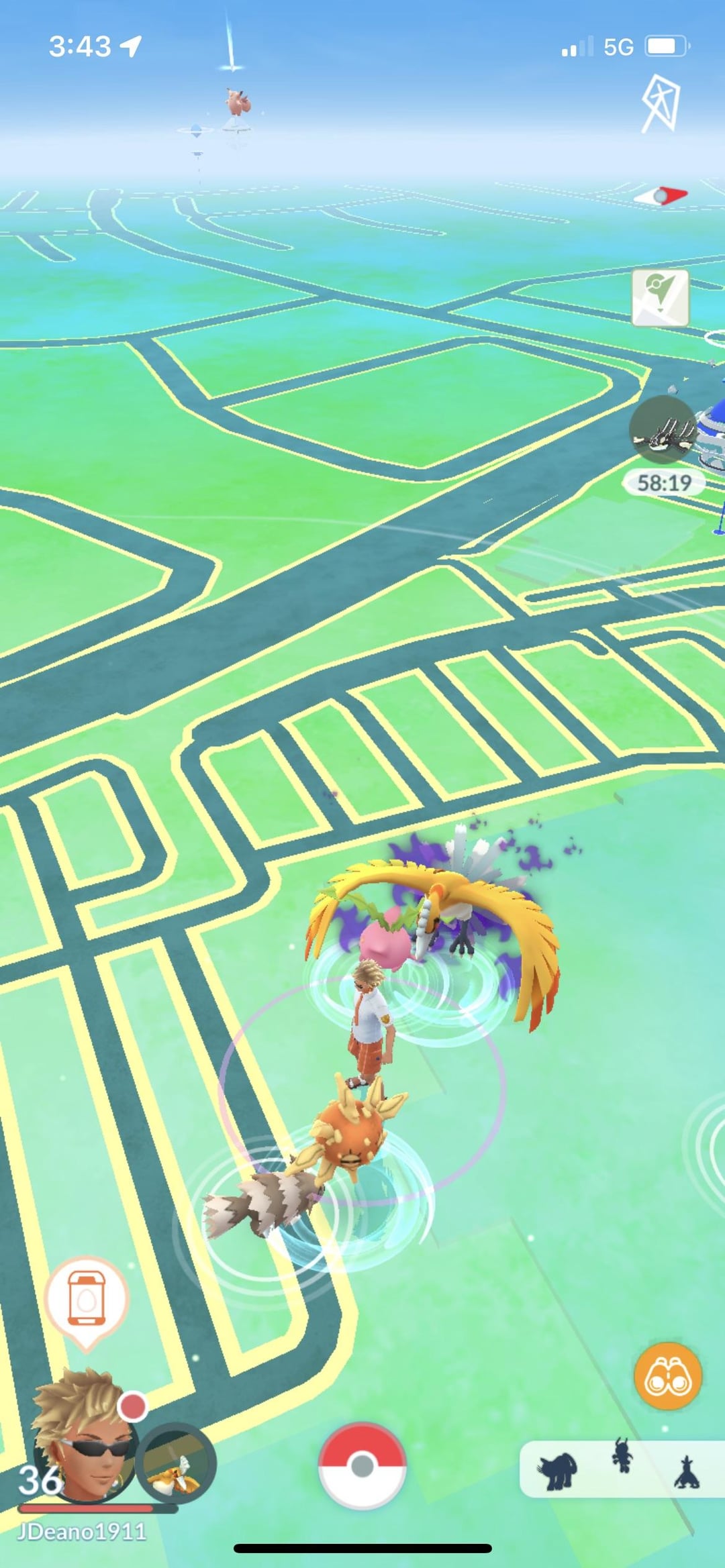The height and width of the screenshot is (1568, 725).
Task: Open the Poké Ball main menu
Action: pyautogui.click(x=362, y=1466)
